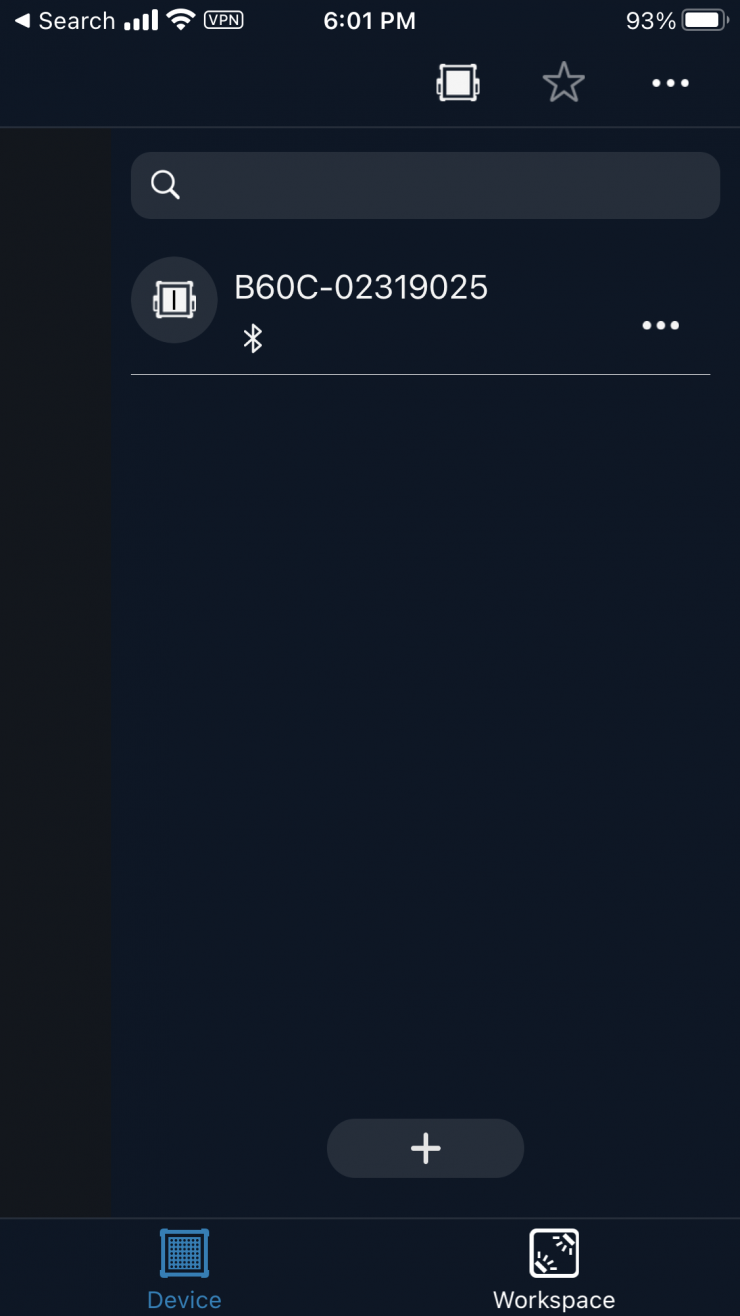Viewport: 740px width, 1316px height.
Task: Add a new device with plus button
Action: click(x=425, y=1148)
